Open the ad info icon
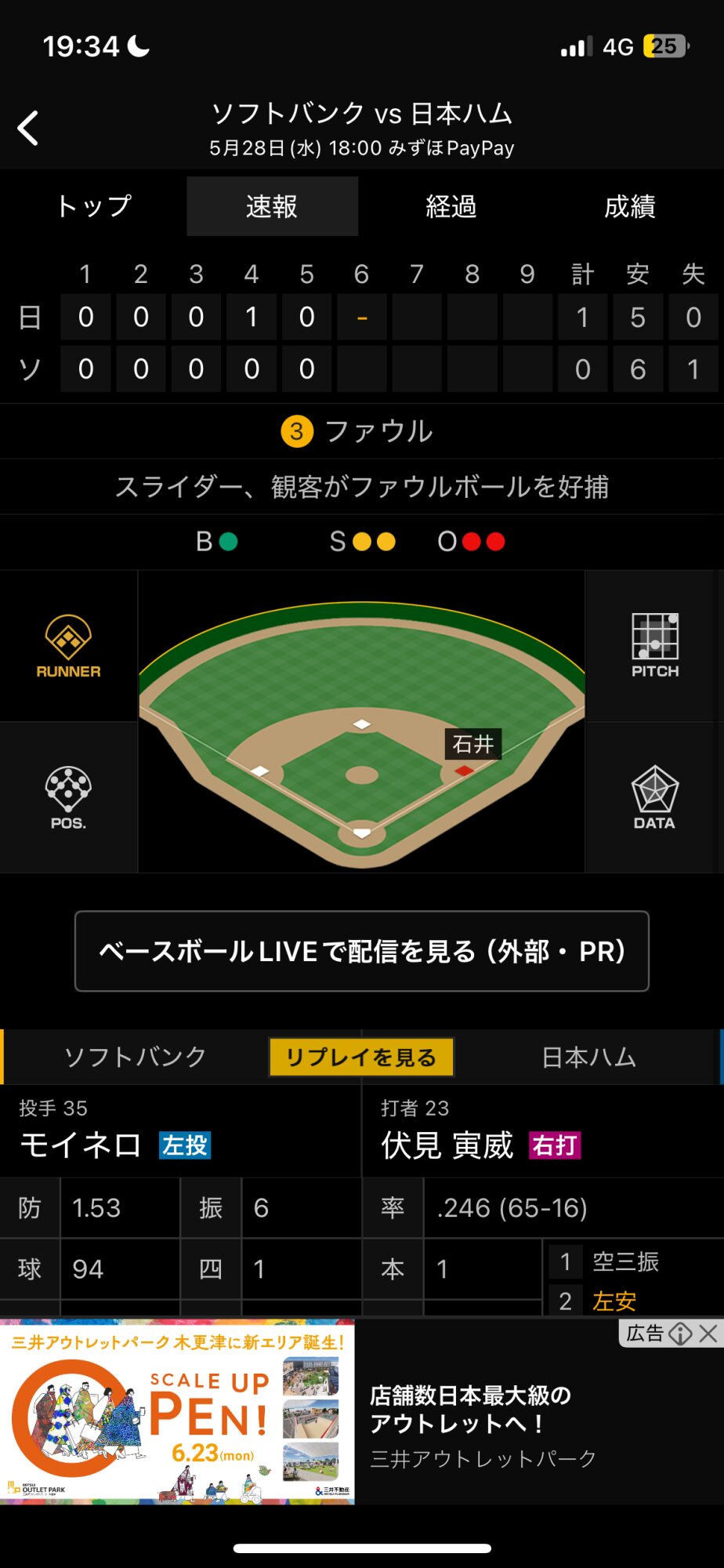Screen dimensions: 724x1568 pyautogui.click(x=680, y=1334)
